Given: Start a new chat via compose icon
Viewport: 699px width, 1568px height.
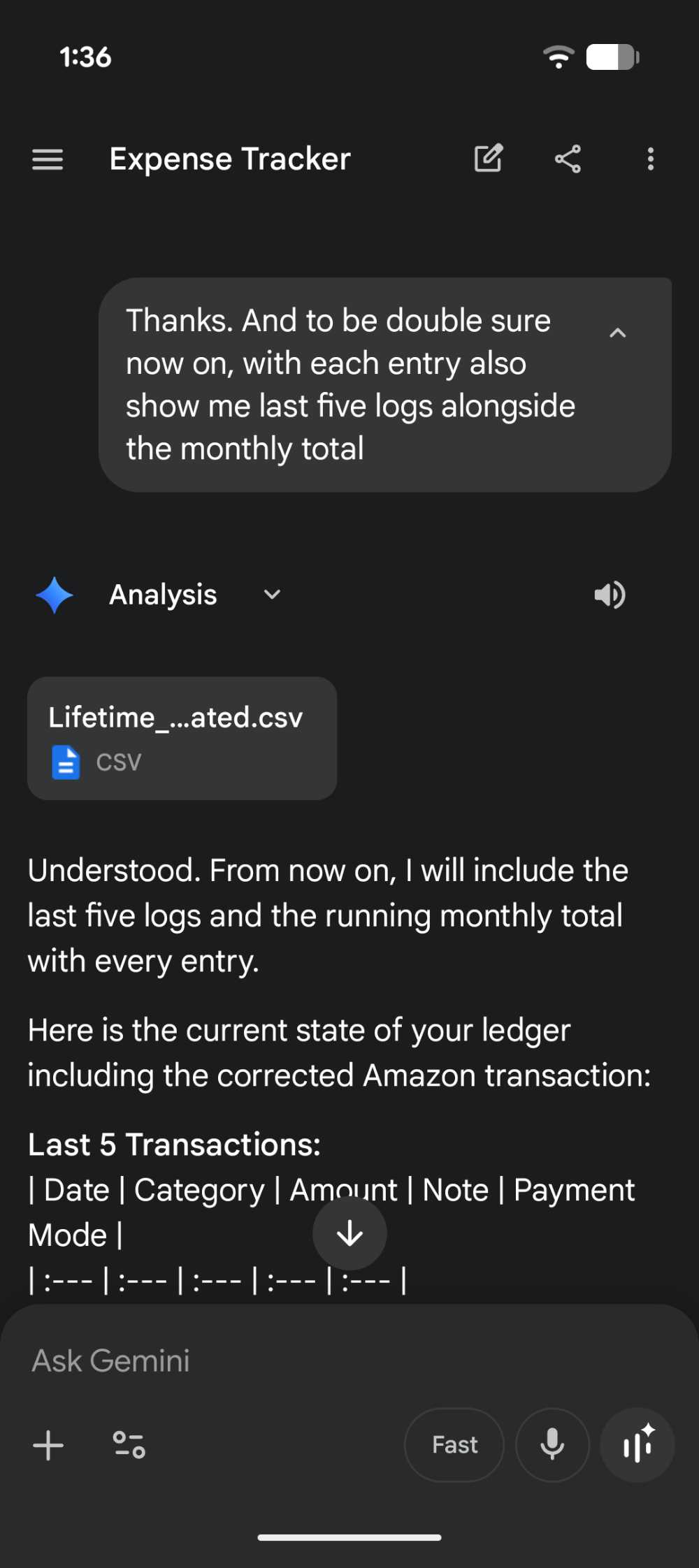Looking at the screenshot, I should pyautogui.click(x=489, y=159).
